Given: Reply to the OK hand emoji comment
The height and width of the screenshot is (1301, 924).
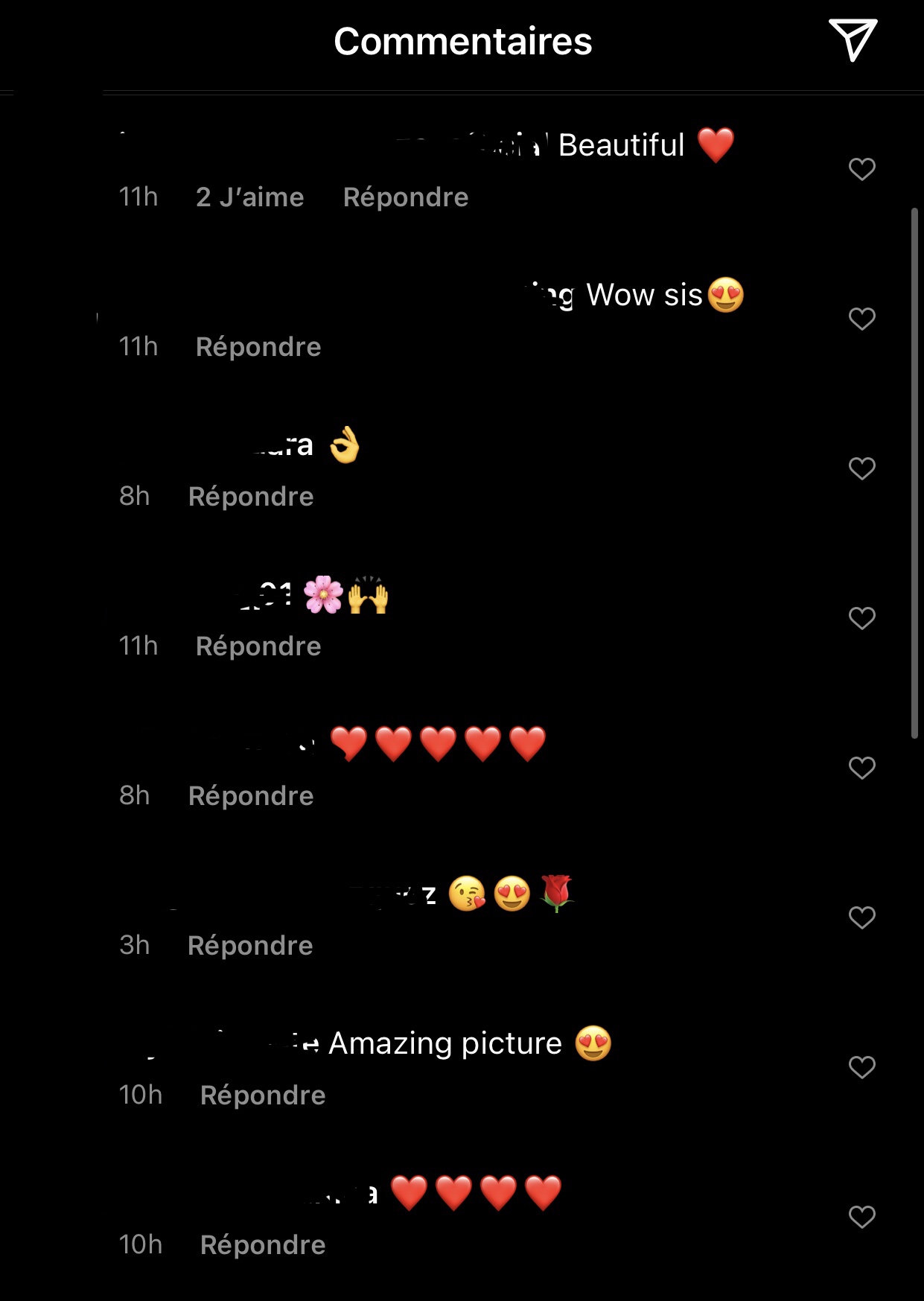Looking at the screenshot, I should click(x=251, y=497).
